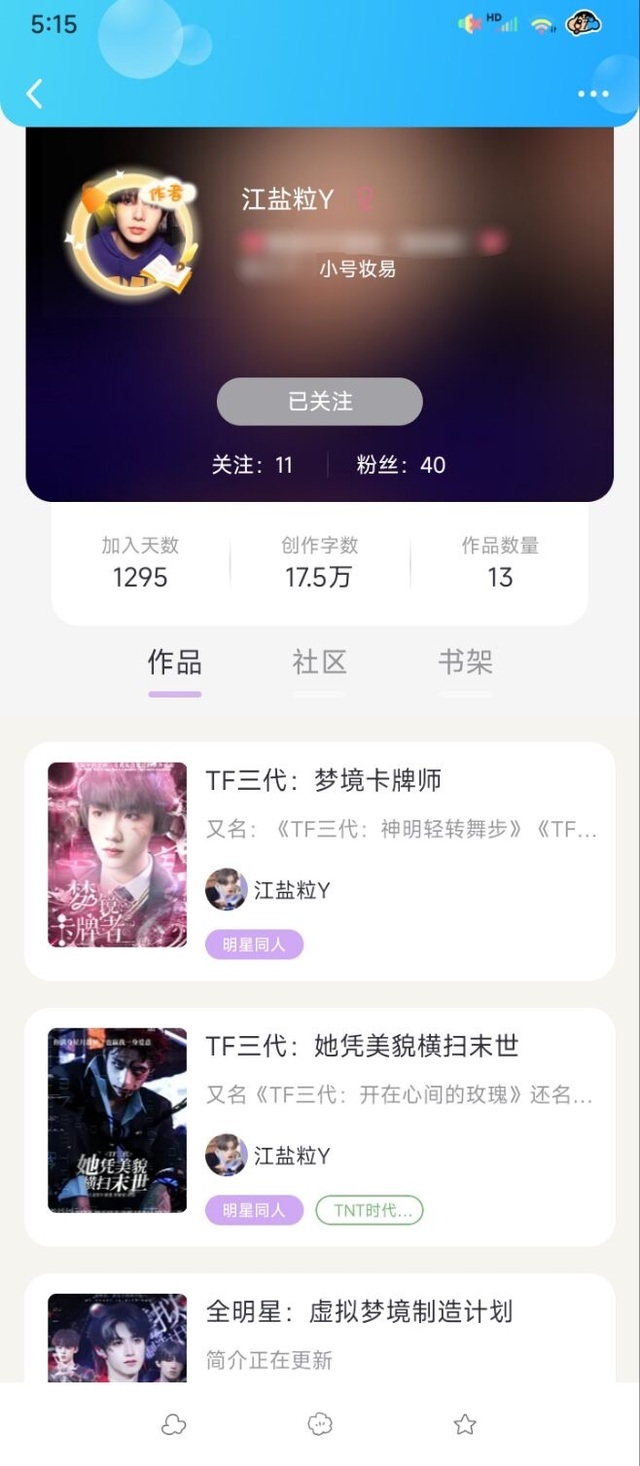Image resolution: width=640 pixels, height=1466 pixels.
Task: Switch to the 社区 tab
Action: click(320, 662)
